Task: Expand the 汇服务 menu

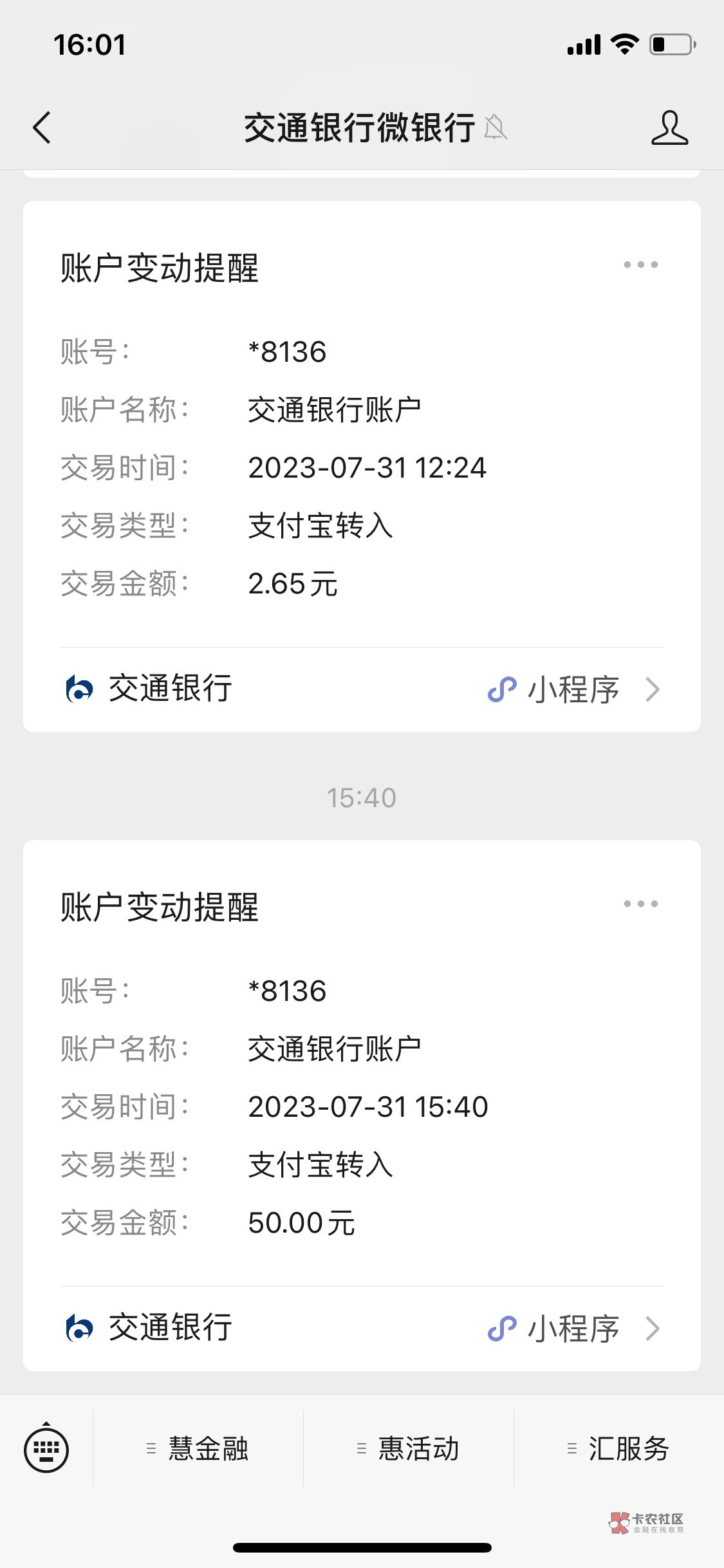Action: [x=619, y=1449]
